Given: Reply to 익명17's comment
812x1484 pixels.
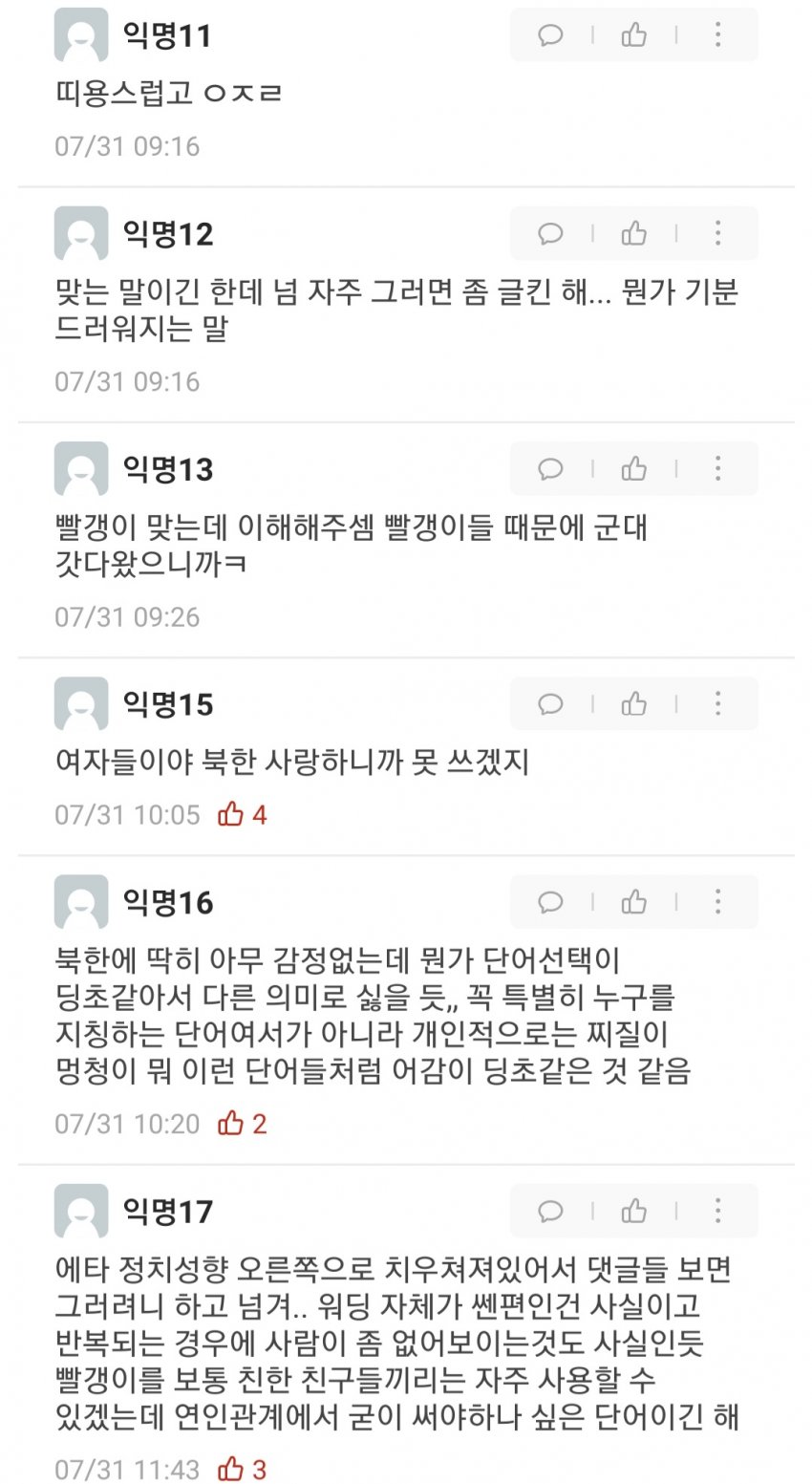Looking at the screenshot, I should pos(550,1212).
